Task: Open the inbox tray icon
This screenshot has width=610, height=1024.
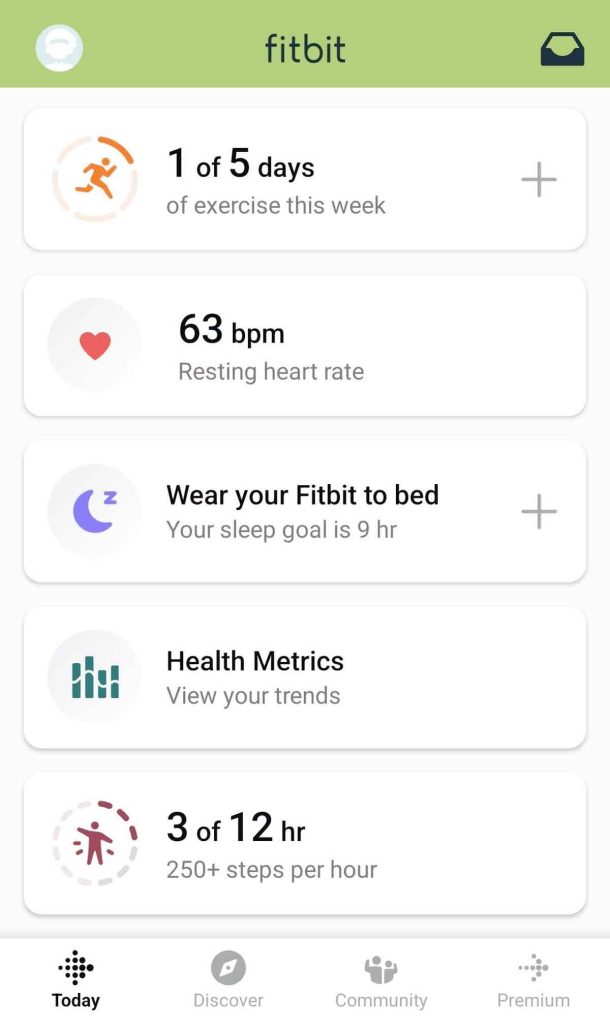Action: coord(562,48)
